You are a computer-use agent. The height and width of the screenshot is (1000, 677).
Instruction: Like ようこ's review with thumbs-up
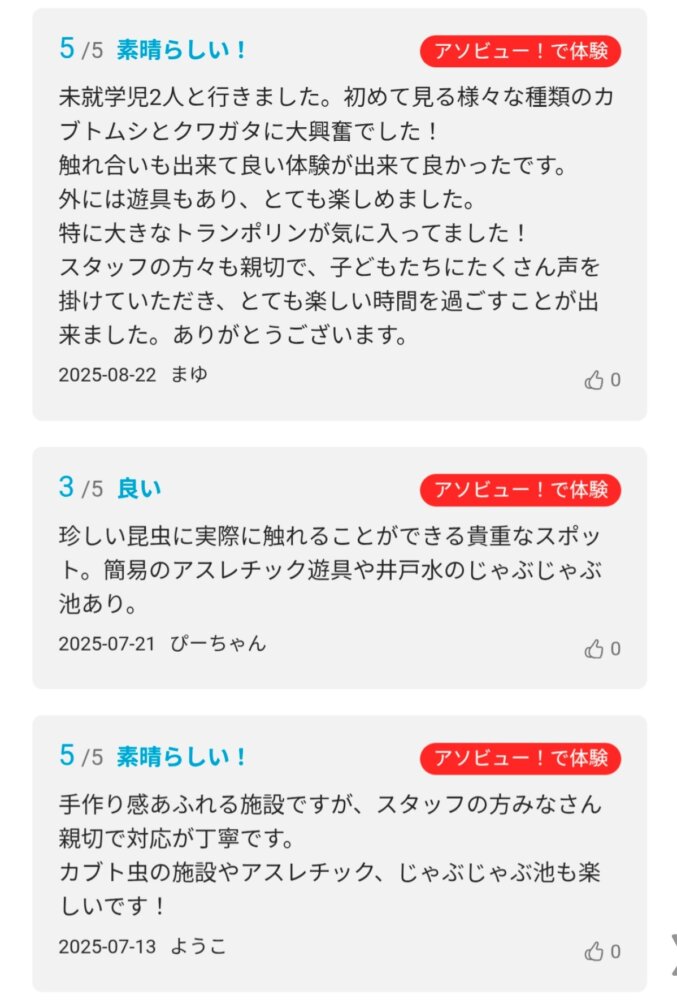594,951
